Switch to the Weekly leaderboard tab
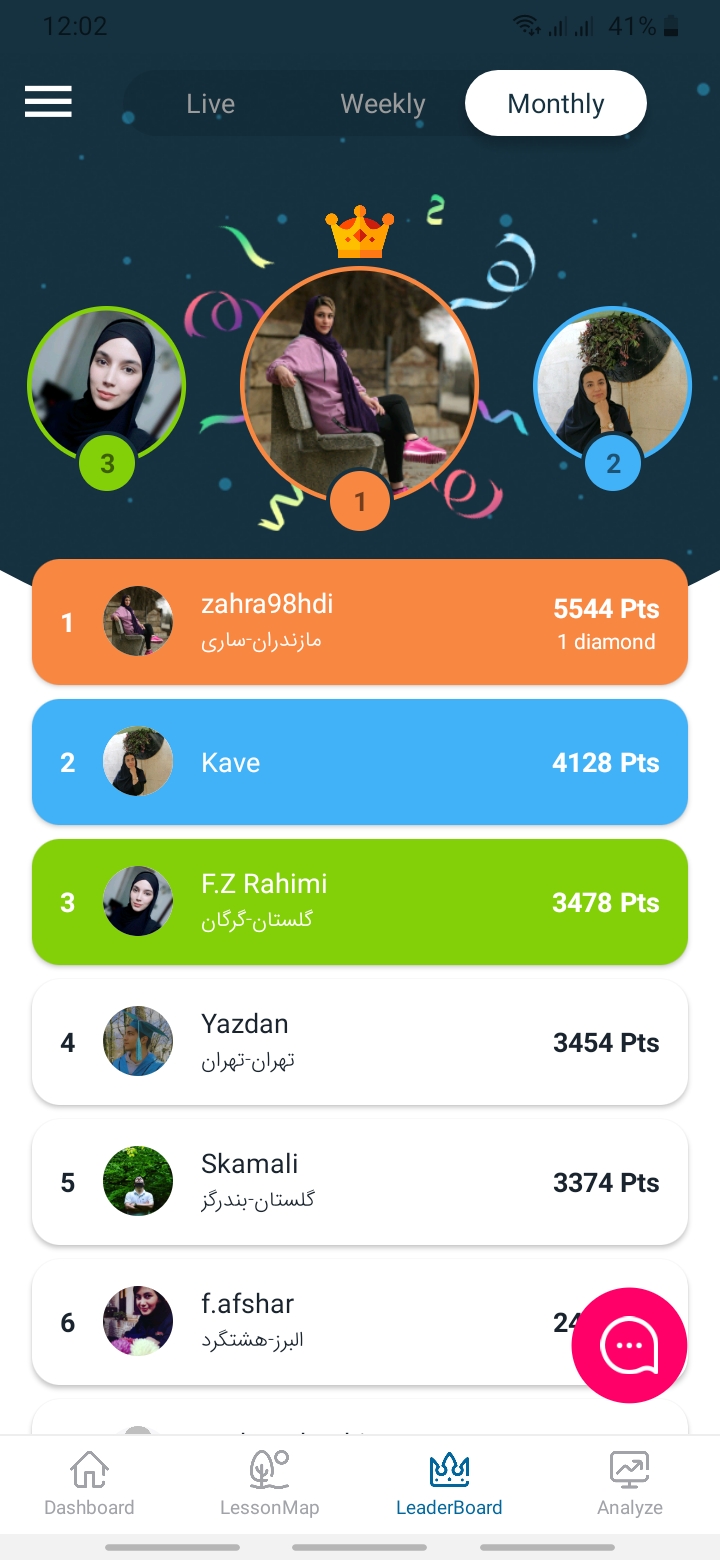 pos(383,103)
